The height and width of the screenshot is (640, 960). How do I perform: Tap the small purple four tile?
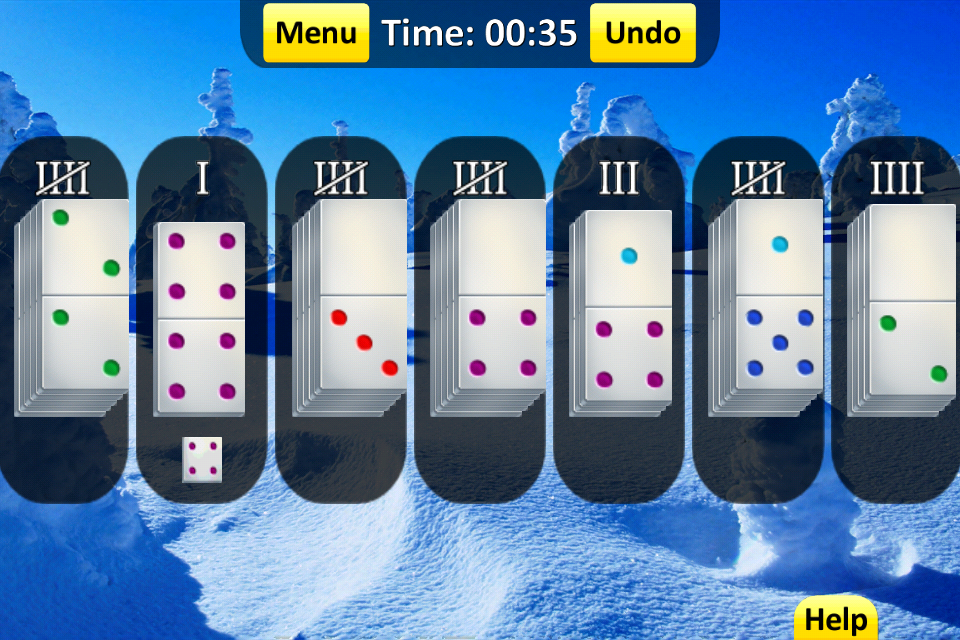(x=202, y=459)
